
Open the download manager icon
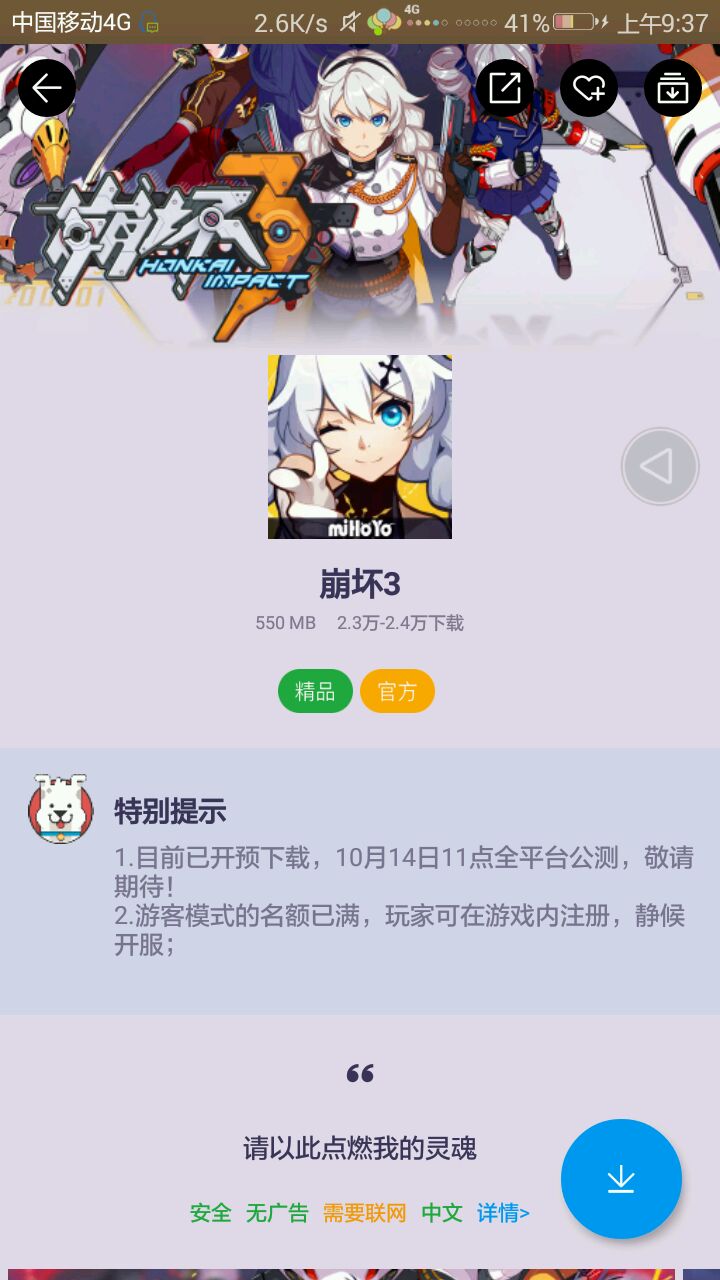point(672,88)
